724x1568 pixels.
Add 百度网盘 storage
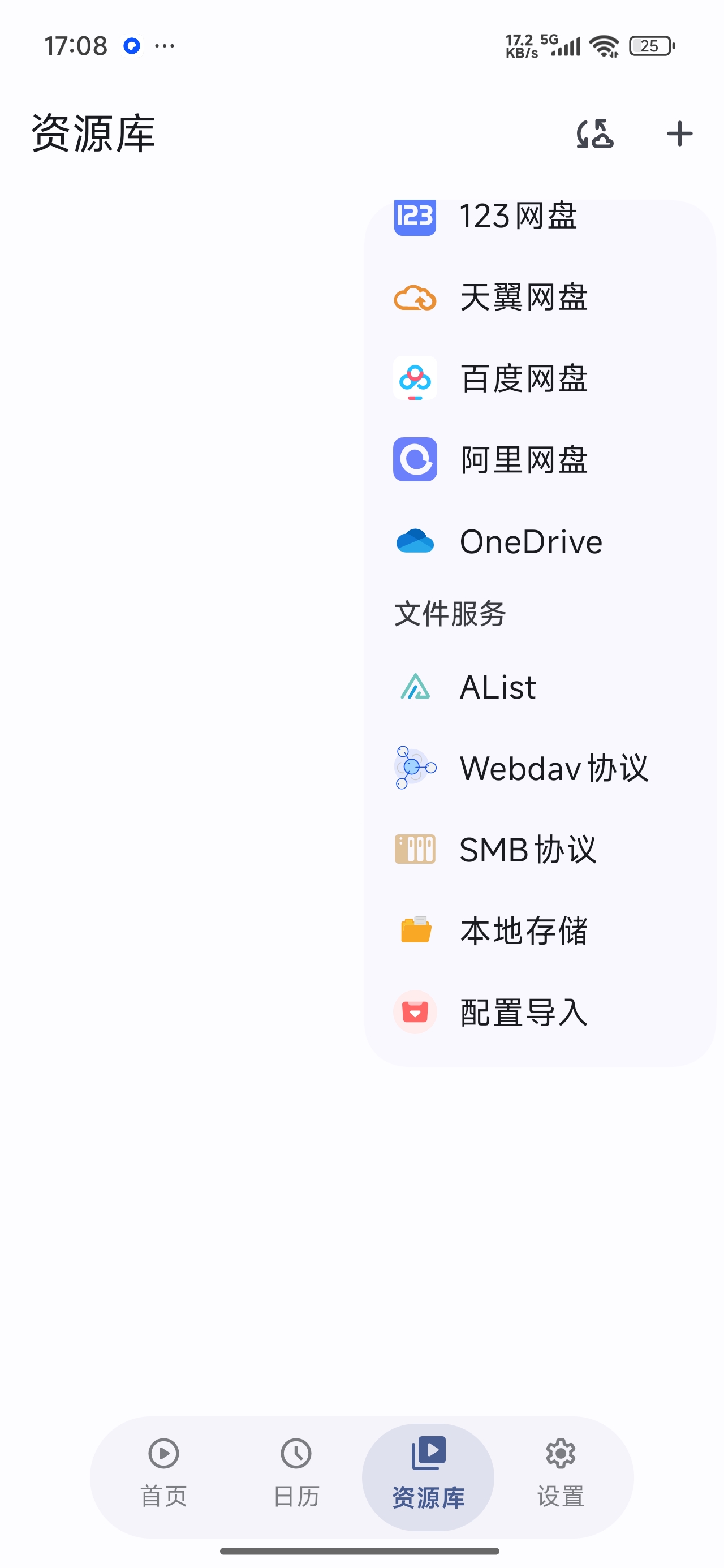540,378
